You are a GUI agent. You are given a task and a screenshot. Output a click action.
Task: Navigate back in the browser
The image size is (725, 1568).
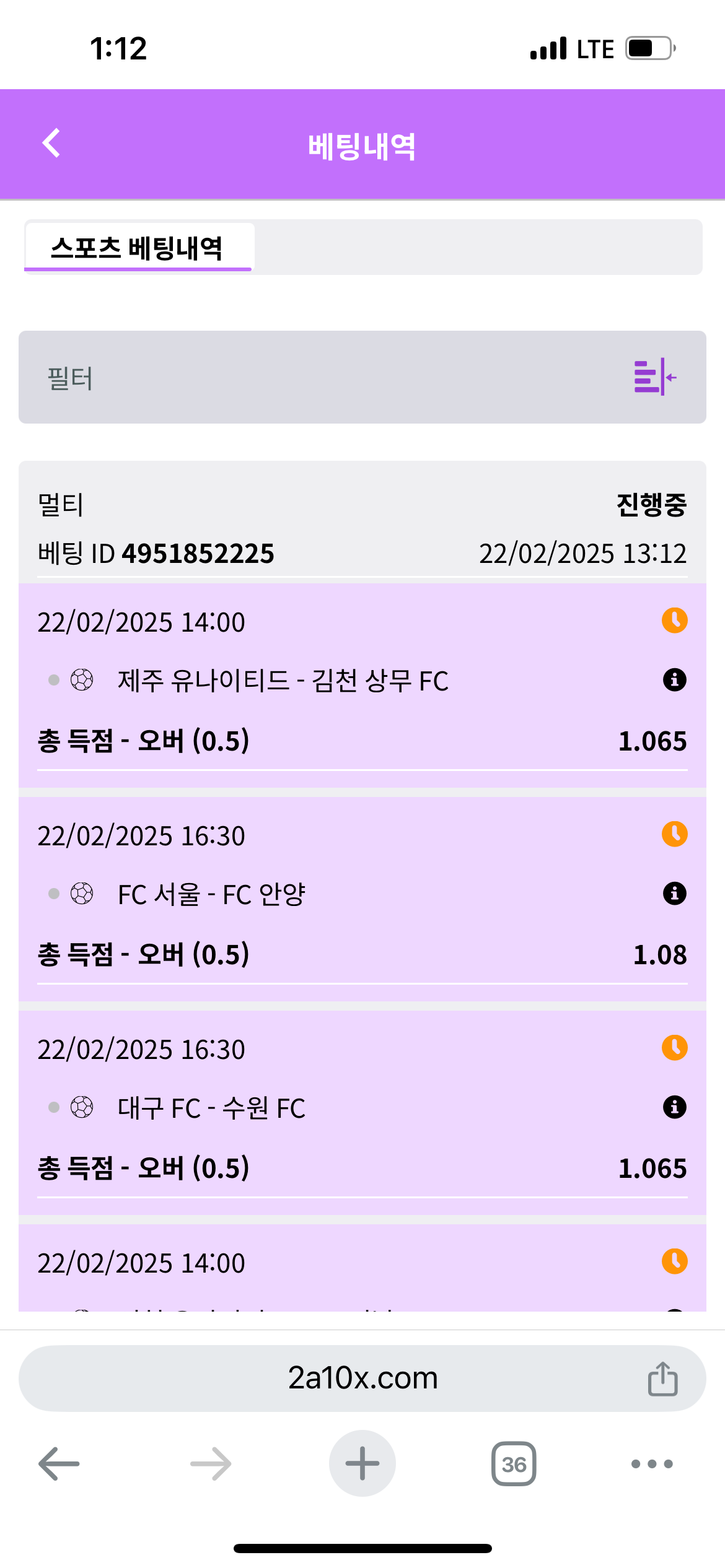(x=59, y=1464)
